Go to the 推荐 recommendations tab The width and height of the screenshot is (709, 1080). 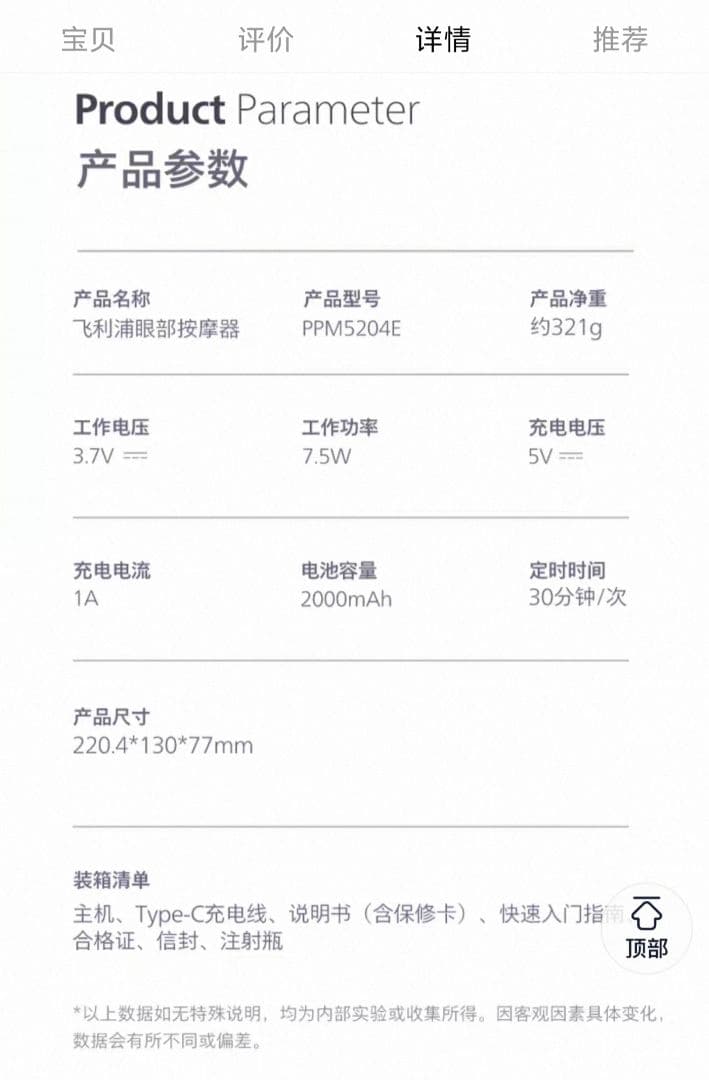620,39
